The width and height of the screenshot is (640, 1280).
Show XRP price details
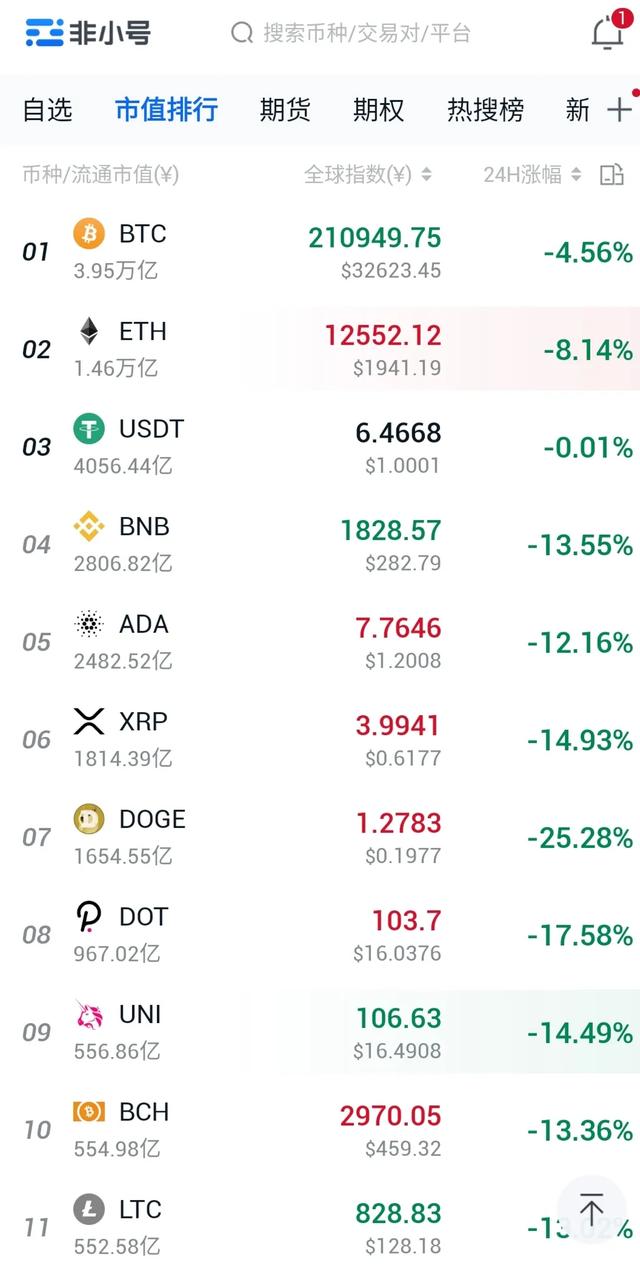[x=320, y=739]
